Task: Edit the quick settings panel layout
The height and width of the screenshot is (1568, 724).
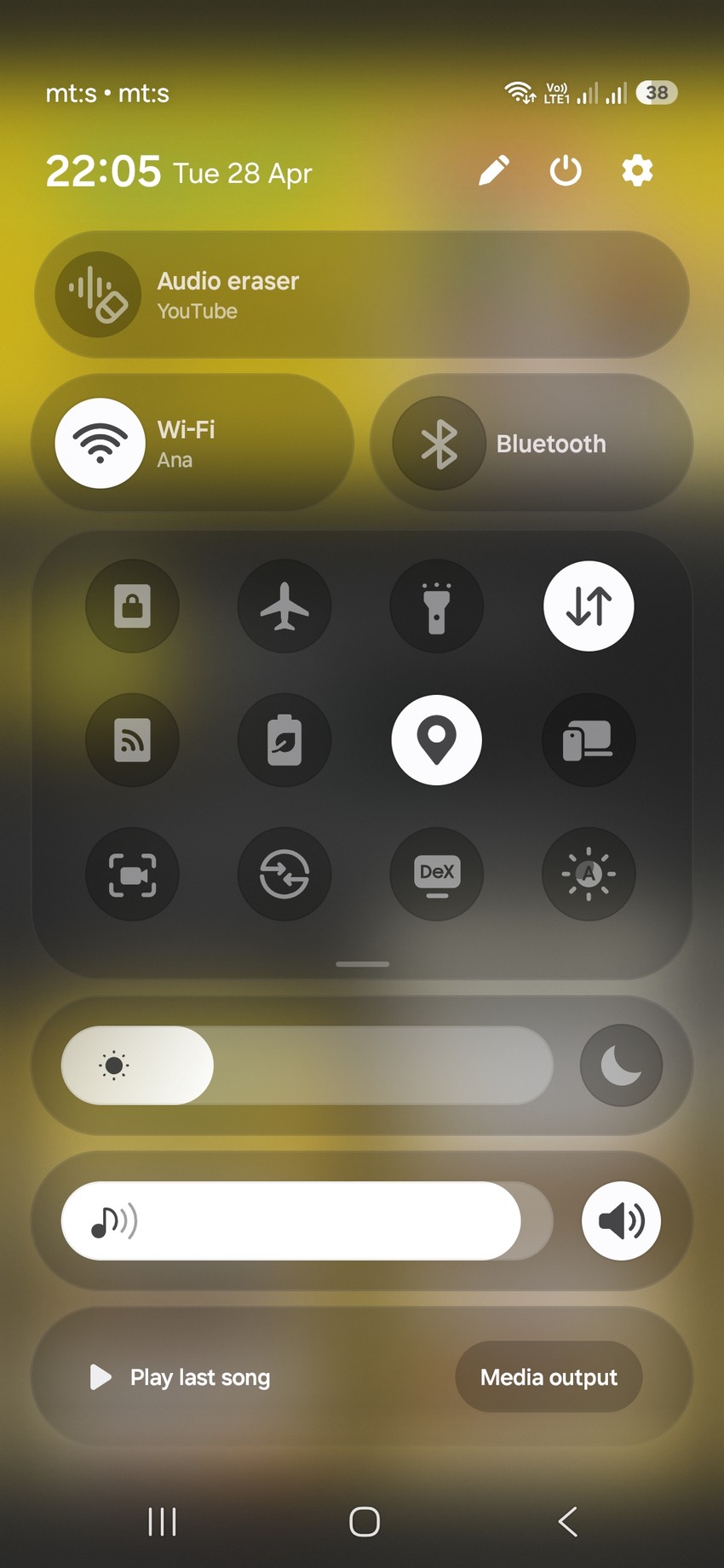Action: (x=493, y=170)
